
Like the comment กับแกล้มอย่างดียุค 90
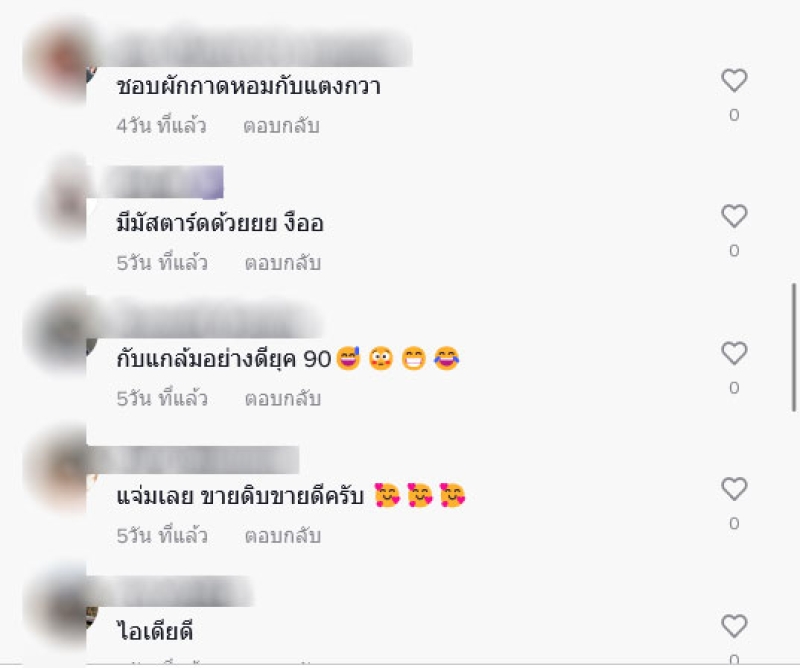coord(734,353)
